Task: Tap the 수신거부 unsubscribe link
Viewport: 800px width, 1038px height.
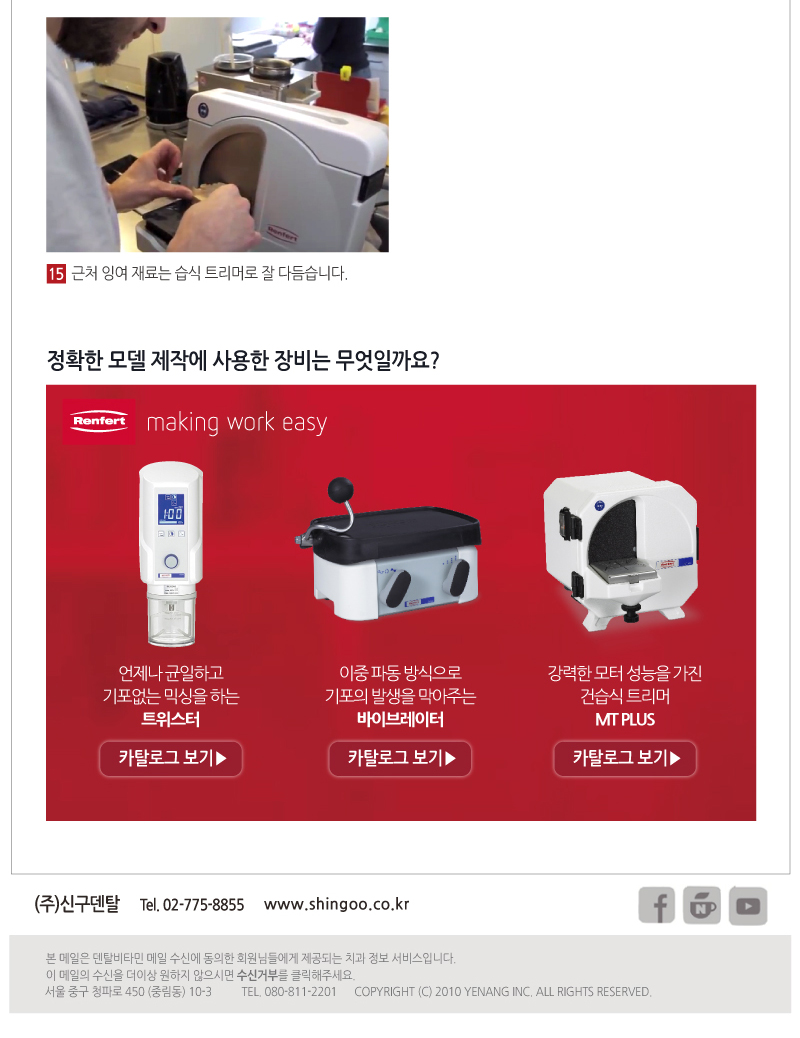Action: click(257, 975)
